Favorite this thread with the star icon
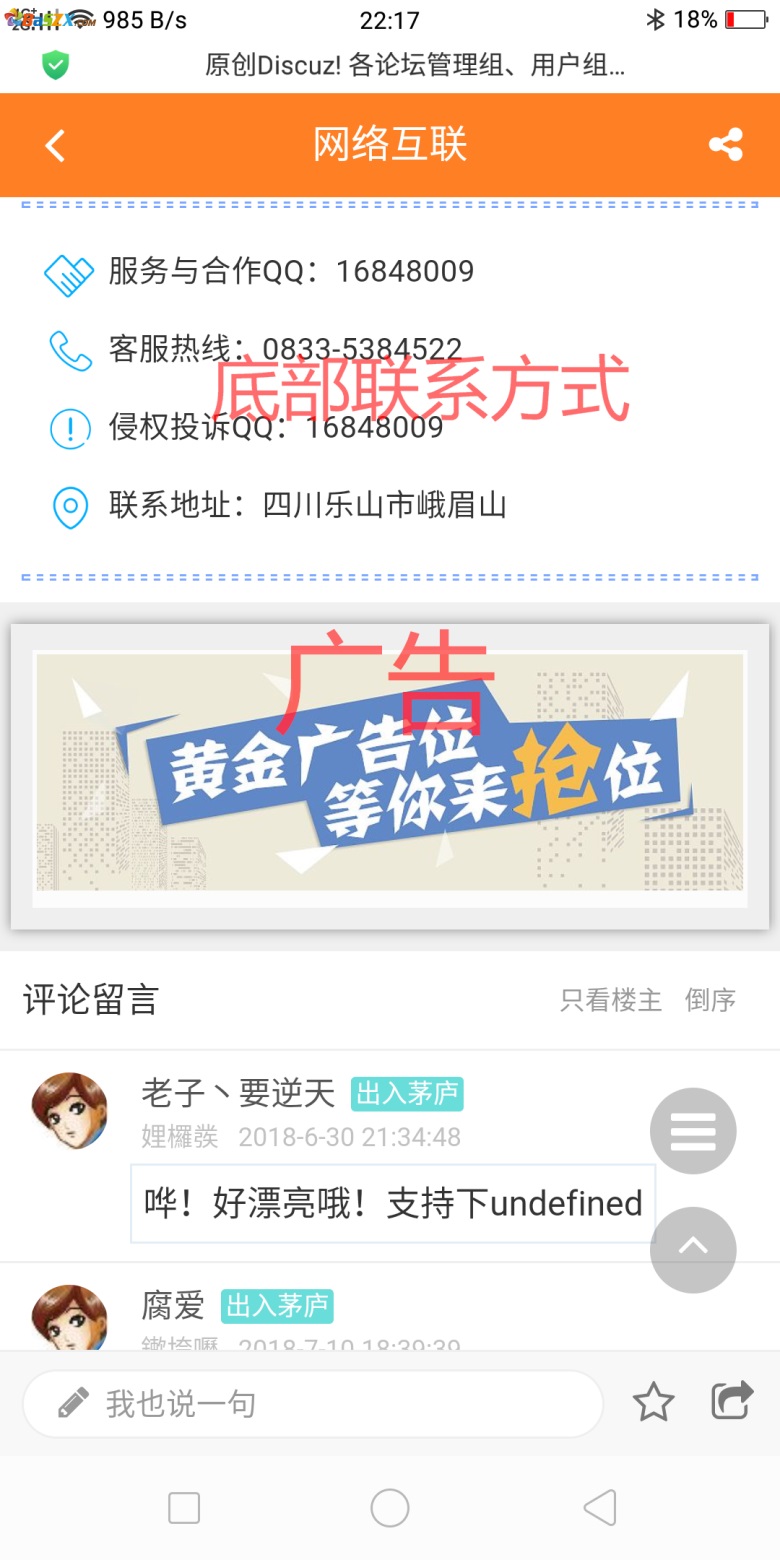This screenshot has height=1560, width=780. click(x=653, y=1403)
